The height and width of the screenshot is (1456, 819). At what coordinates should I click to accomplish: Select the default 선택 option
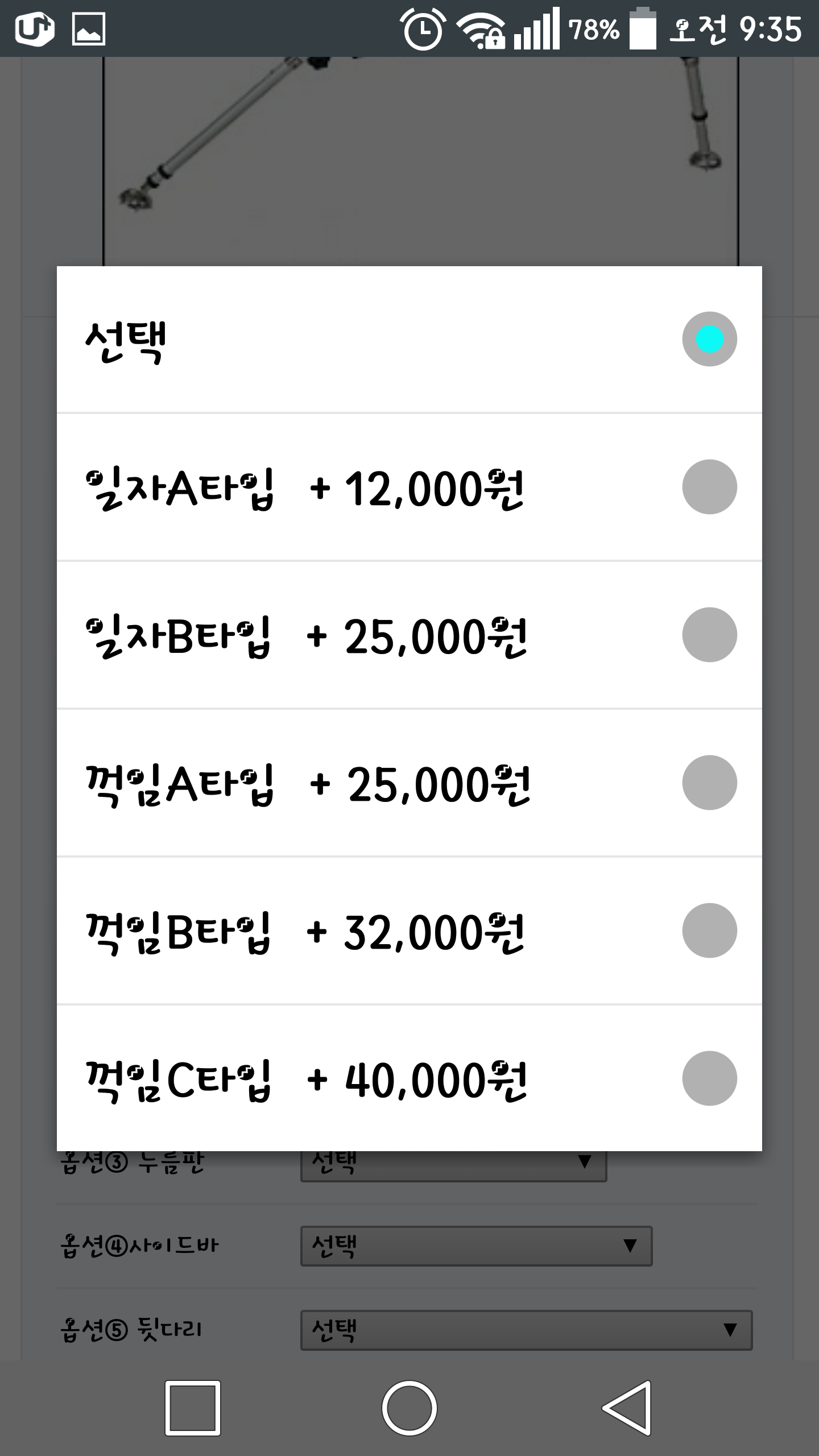tap(409, 340)
